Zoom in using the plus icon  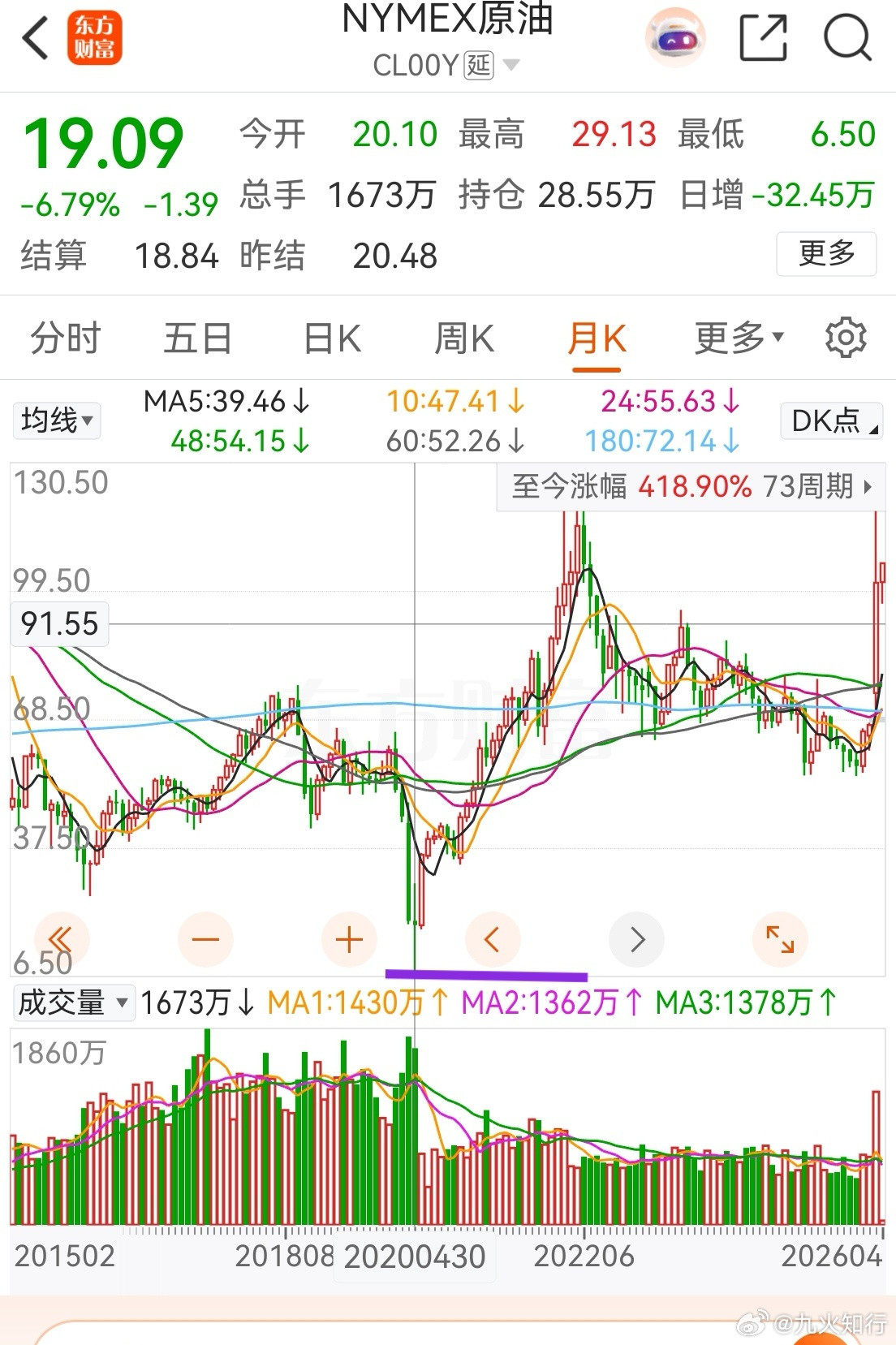349,939
